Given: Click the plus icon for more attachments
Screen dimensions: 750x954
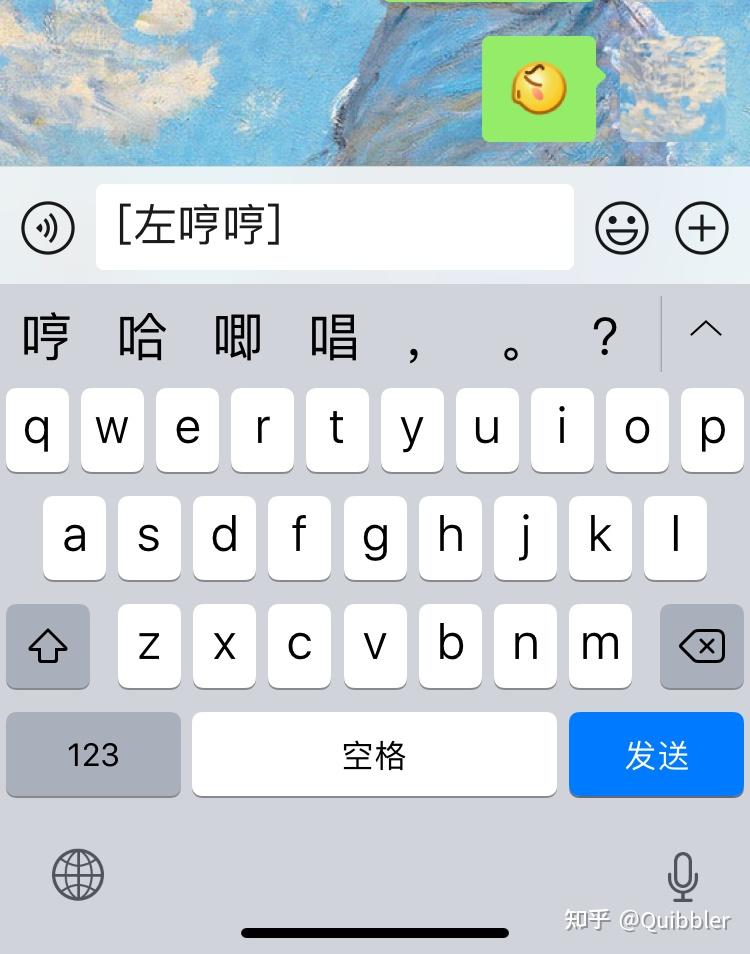Looking at the screenshot, I should pyautogui.click(x=701, y=227).
